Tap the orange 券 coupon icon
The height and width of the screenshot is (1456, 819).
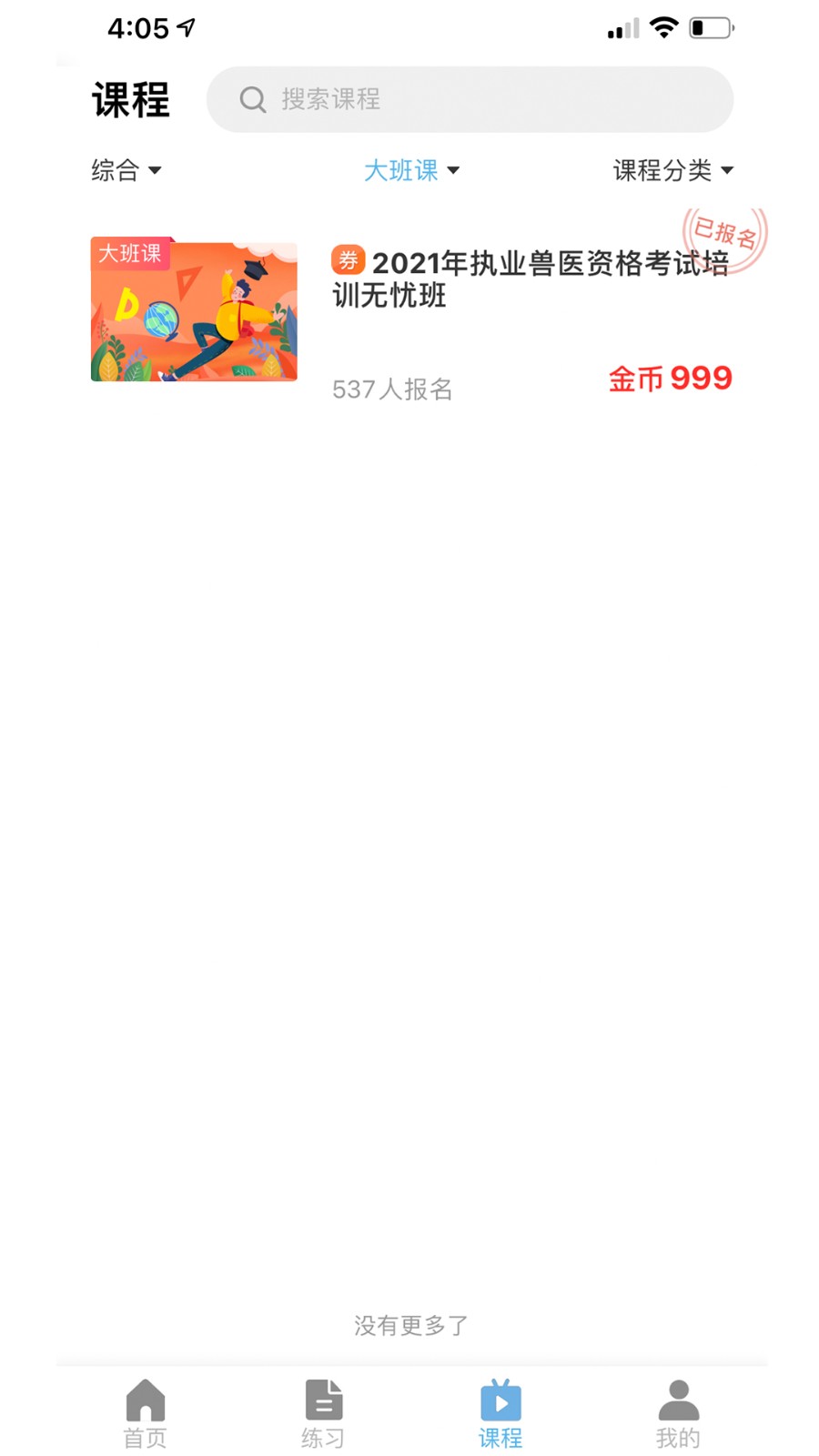tap(348, 261)
